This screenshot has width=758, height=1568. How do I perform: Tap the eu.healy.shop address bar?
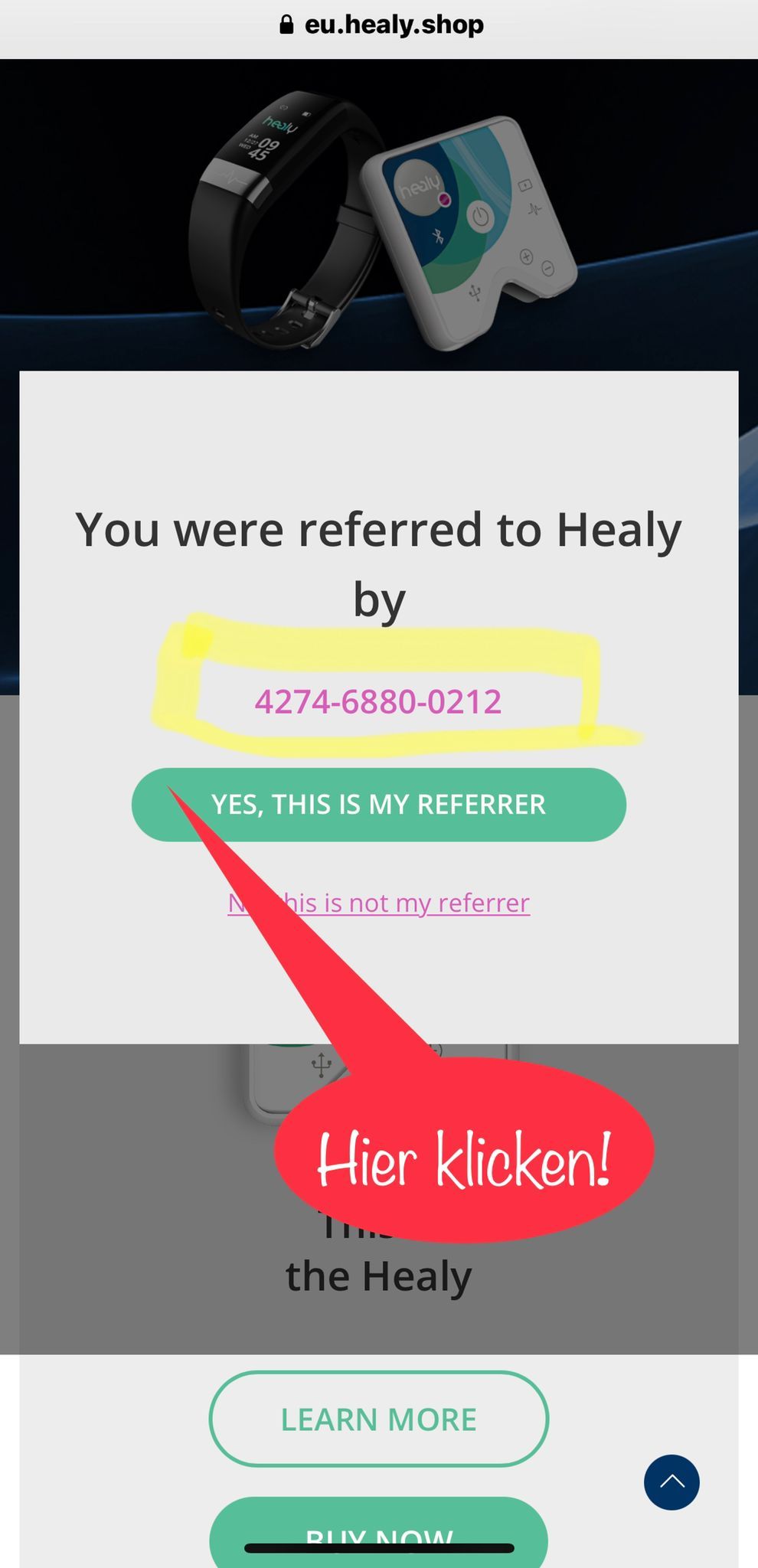tap(381, 25)
